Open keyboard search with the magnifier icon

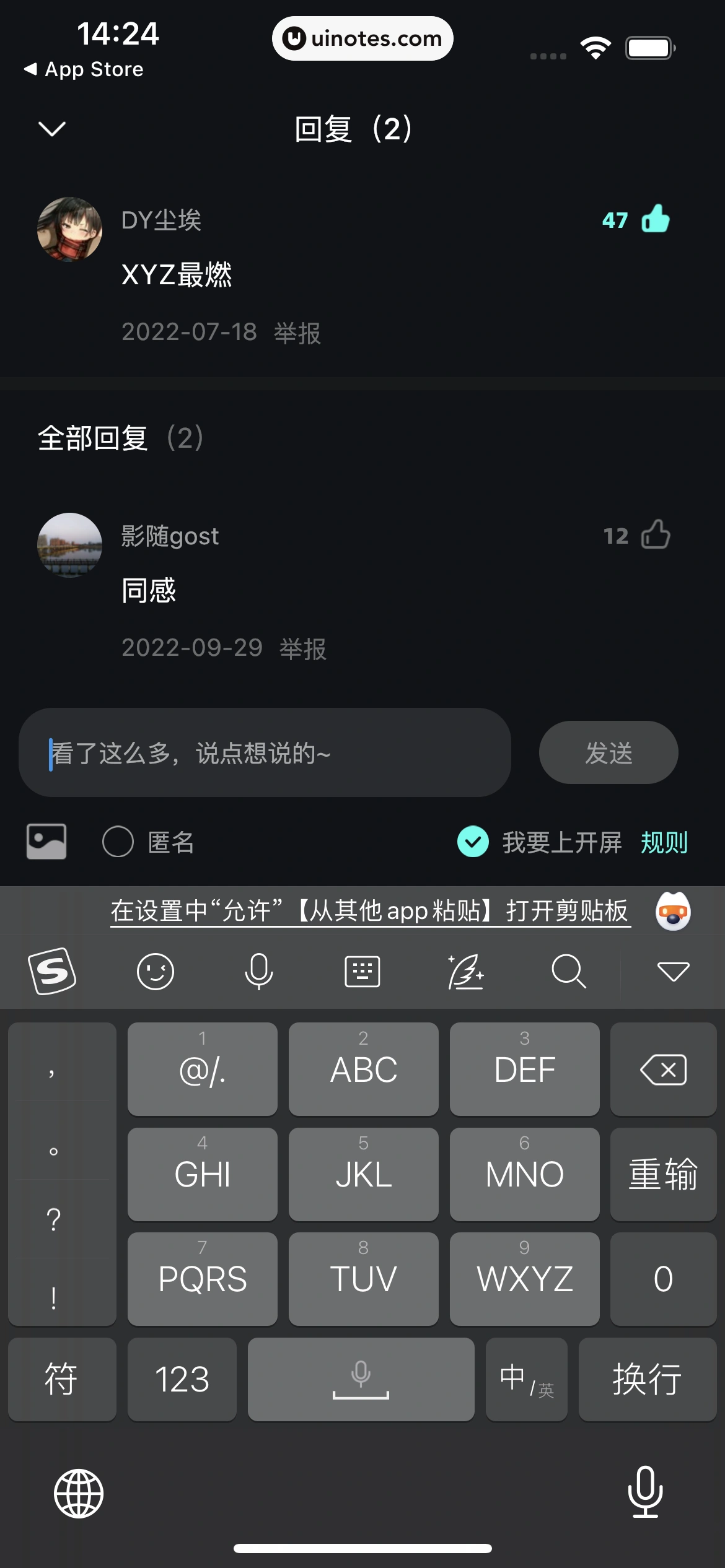click(569, 971)
